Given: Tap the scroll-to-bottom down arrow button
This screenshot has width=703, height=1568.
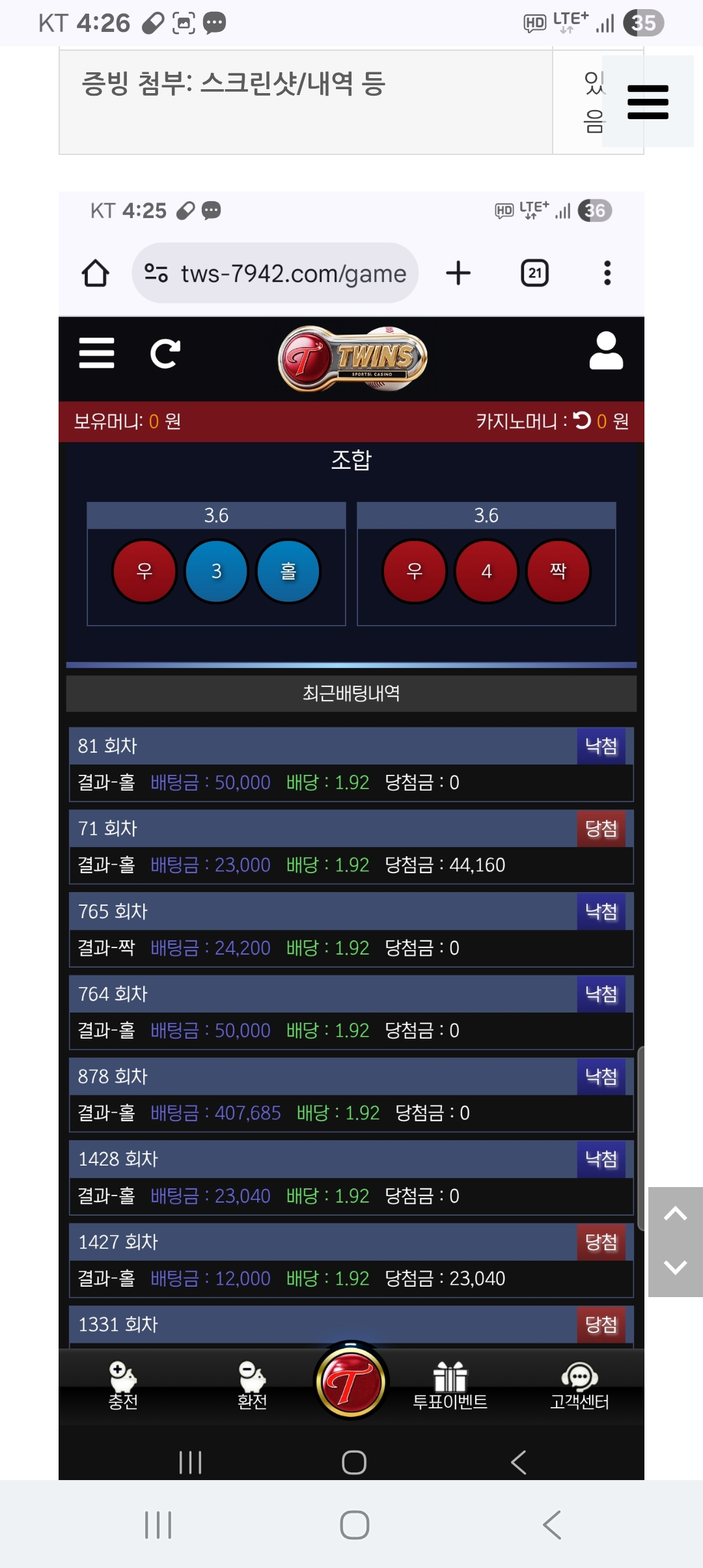Looking at the screenshot, I should coord(675,1267).
